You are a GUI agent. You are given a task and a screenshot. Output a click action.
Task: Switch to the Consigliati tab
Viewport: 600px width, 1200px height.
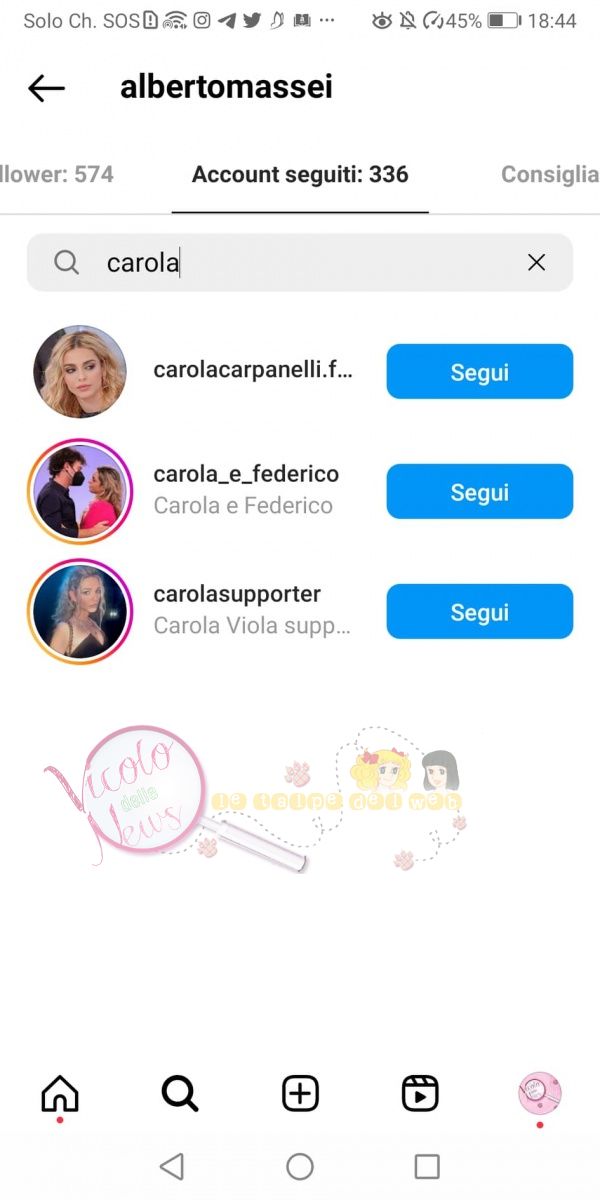coord(550,174)
